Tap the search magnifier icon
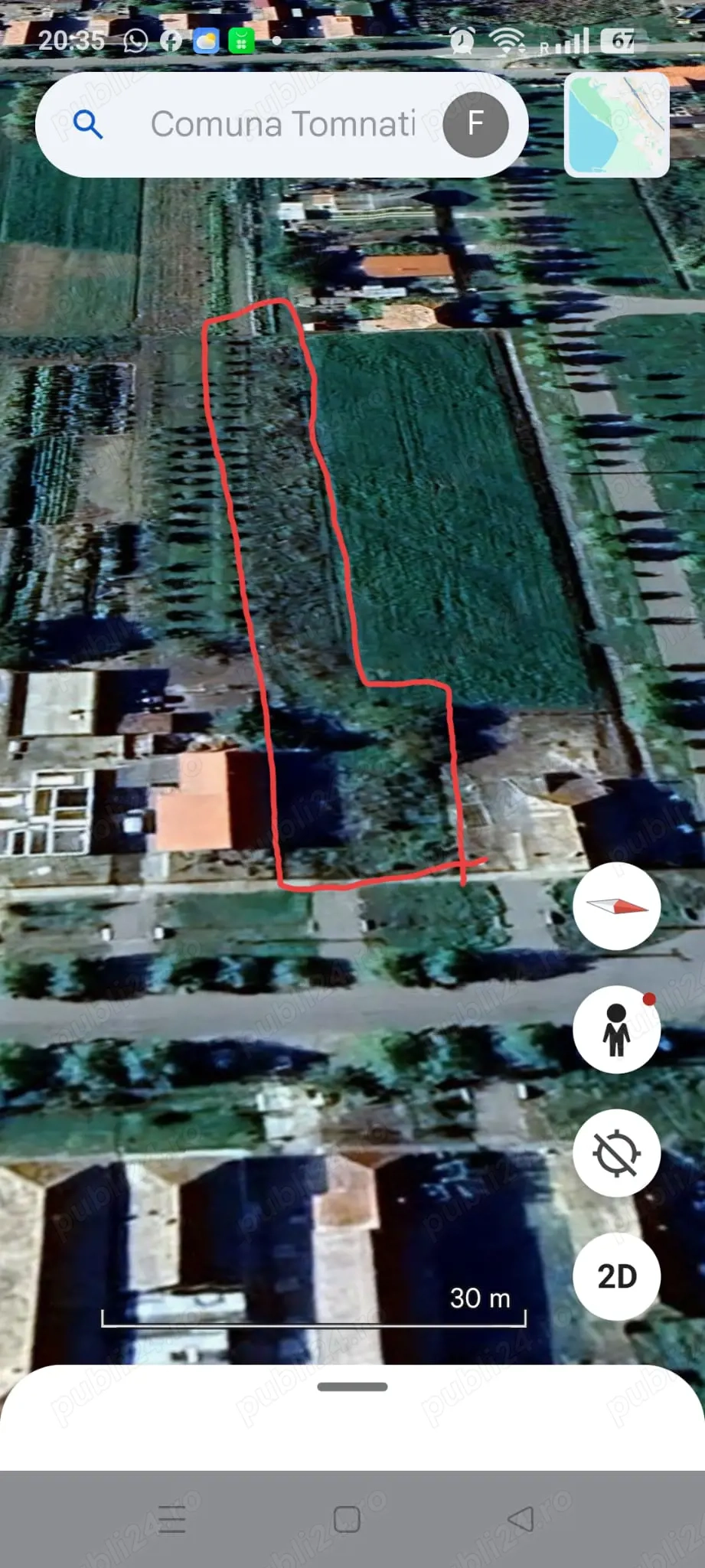Screen dimensions: 705x1568 click(90, 126)
